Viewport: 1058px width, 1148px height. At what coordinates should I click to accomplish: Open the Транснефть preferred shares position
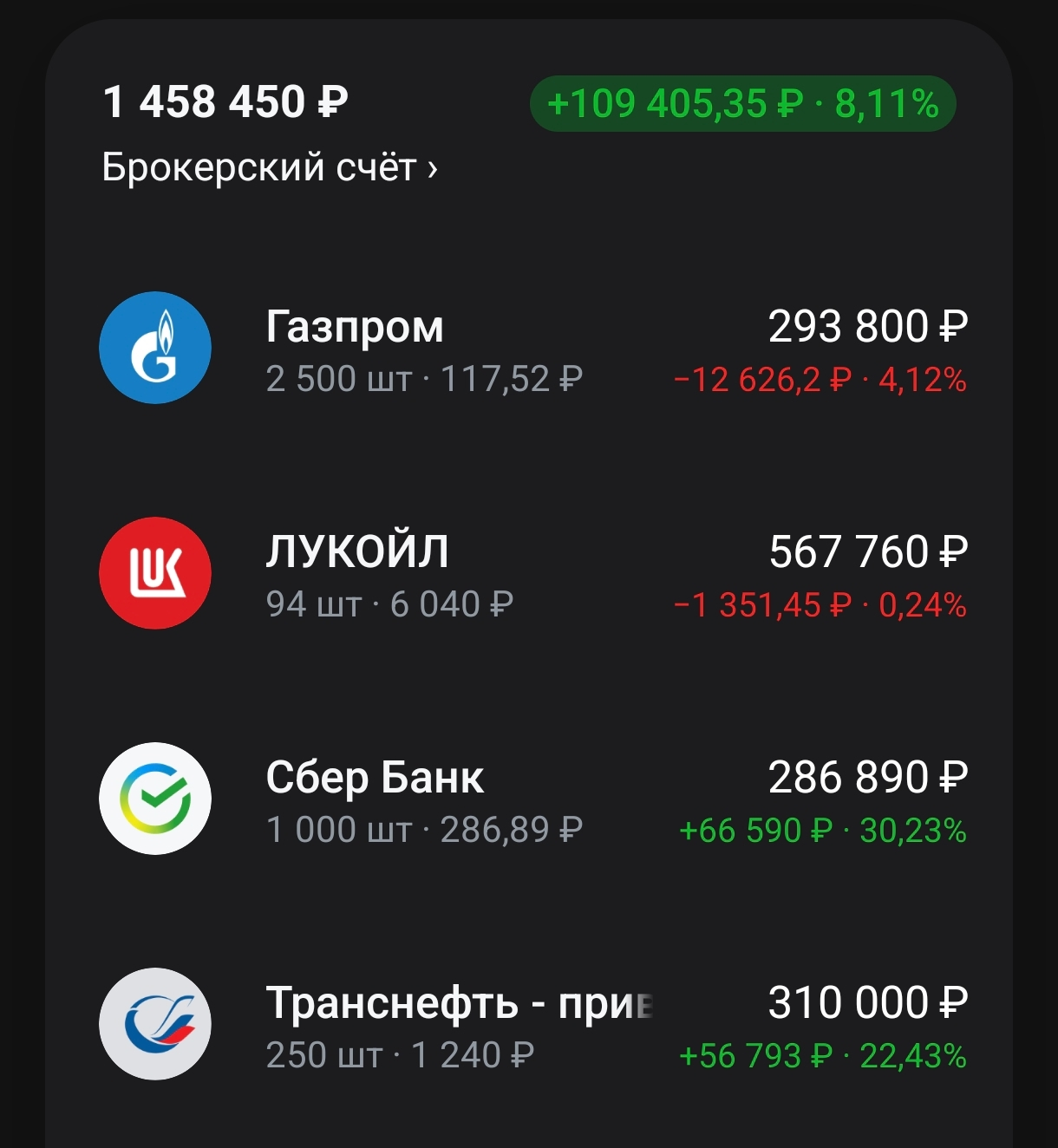coord(529,1026)
